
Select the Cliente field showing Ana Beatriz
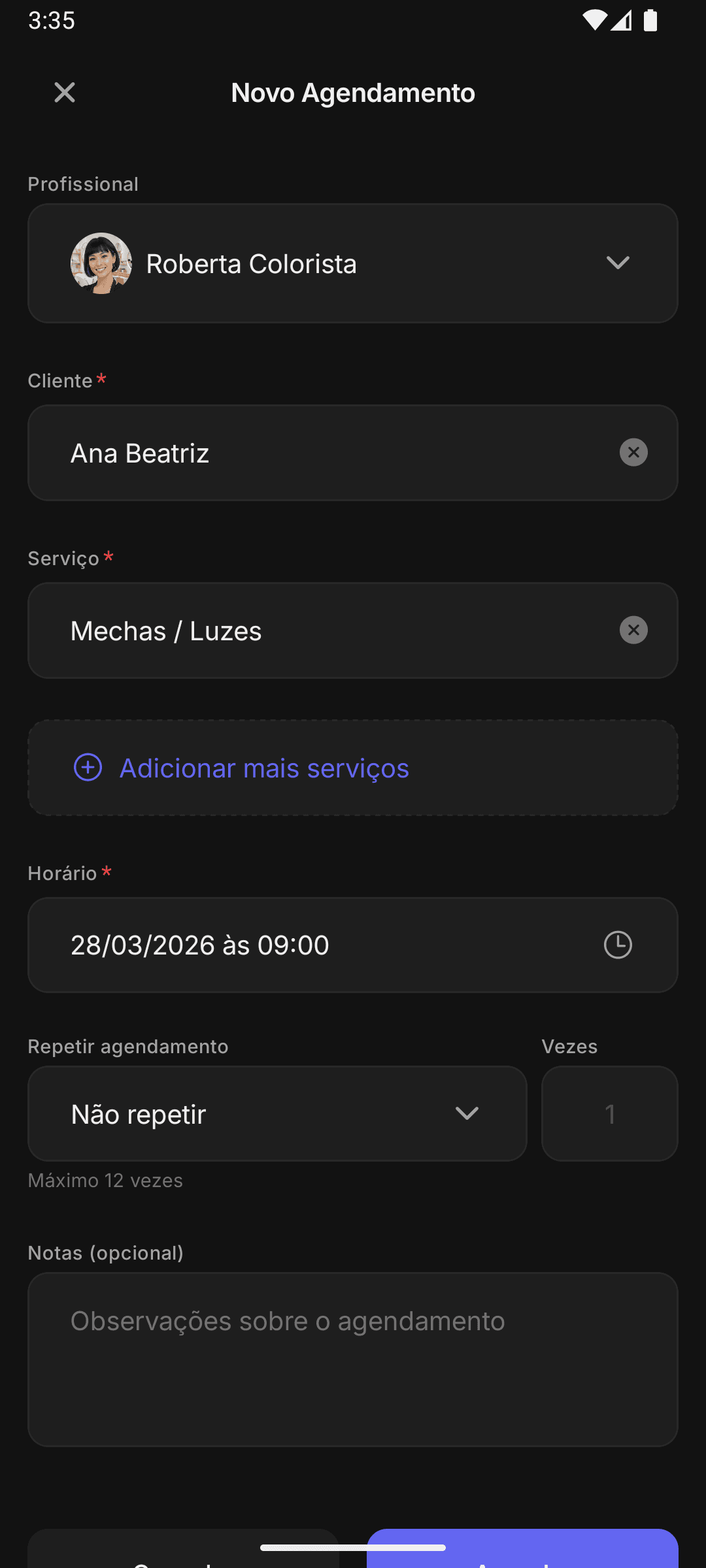pyautogui.click(x=294, y=452)
